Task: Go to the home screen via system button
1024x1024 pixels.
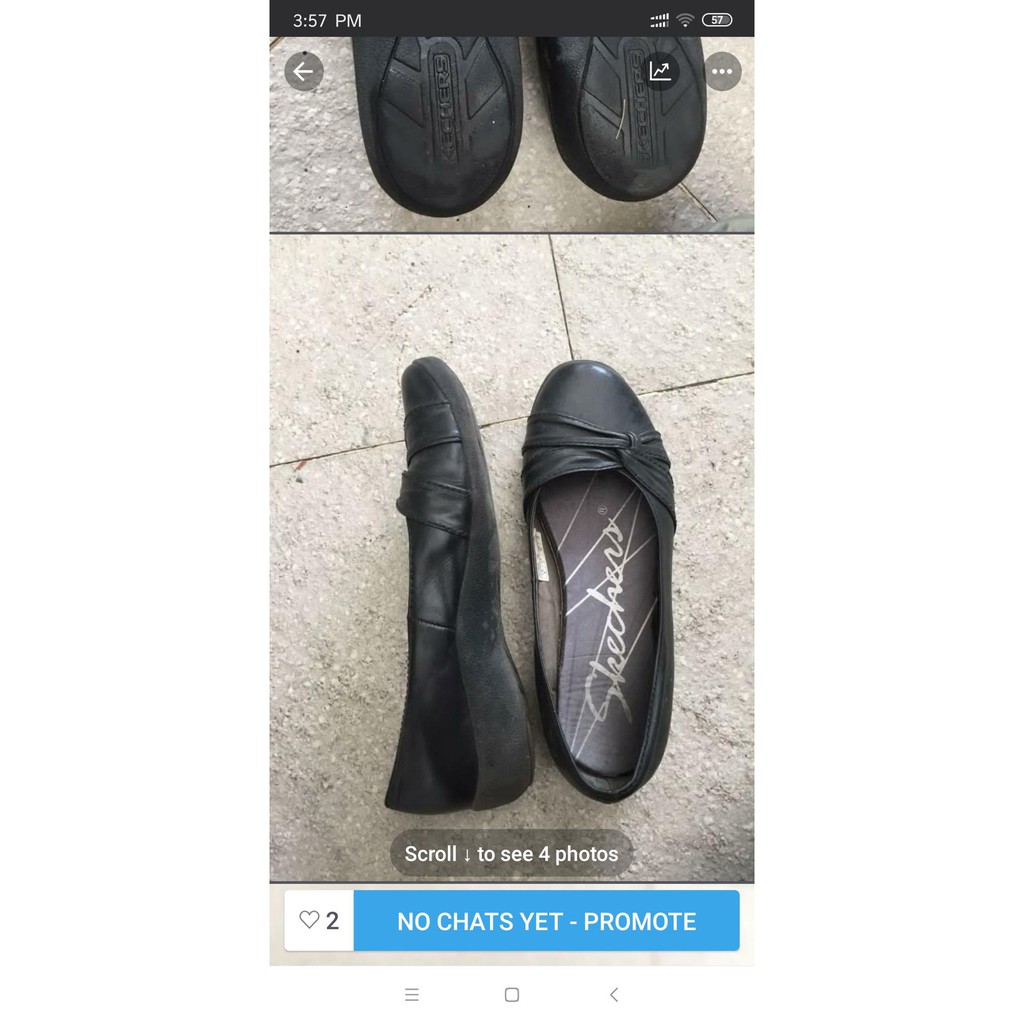Action: point(511,994)
